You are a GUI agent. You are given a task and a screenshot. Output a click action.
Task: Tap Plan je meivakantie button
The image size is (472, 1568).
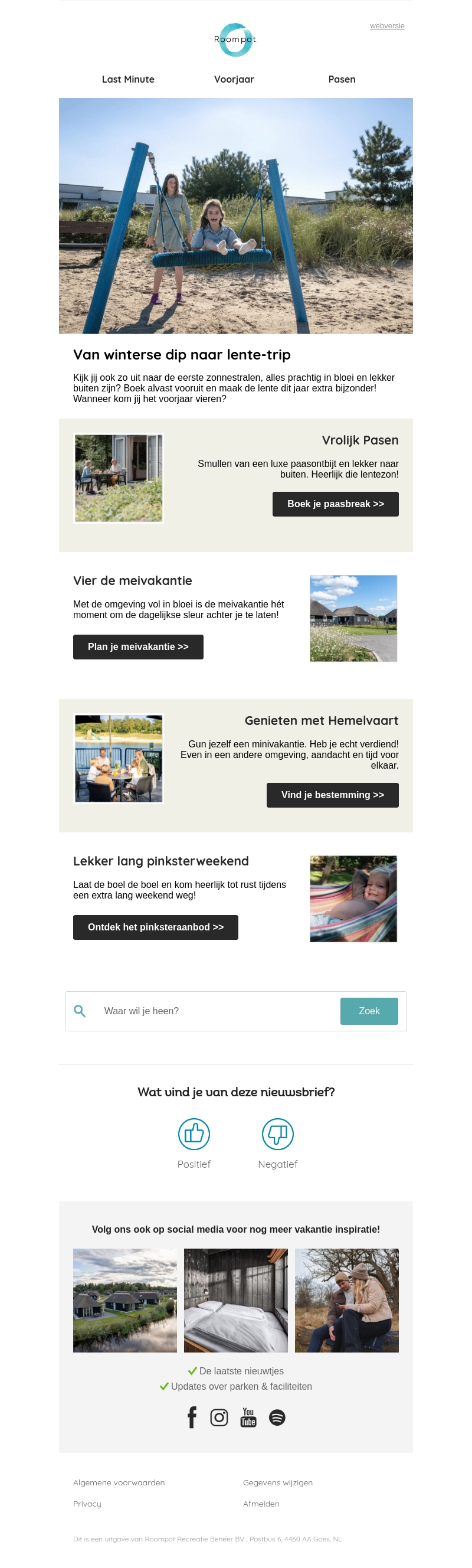click(138, 646)
